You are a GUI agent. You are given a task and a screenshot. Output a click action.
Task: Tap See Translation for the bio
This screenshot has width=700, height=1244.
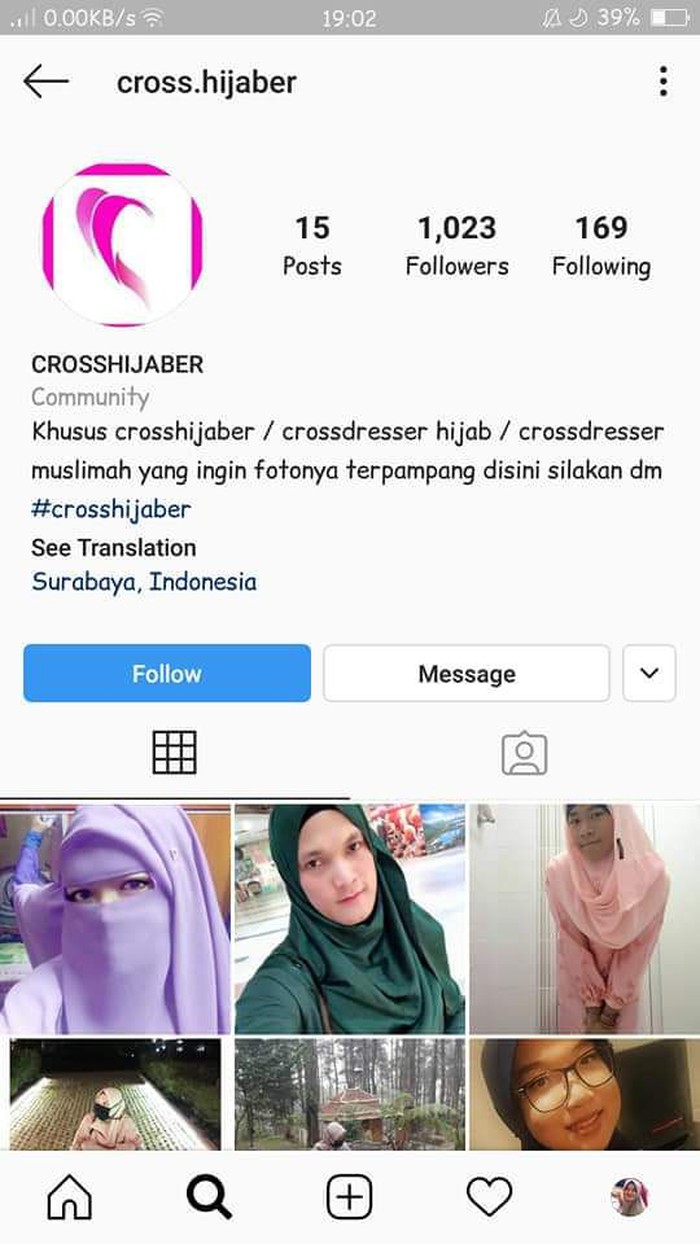coord(113,548)
